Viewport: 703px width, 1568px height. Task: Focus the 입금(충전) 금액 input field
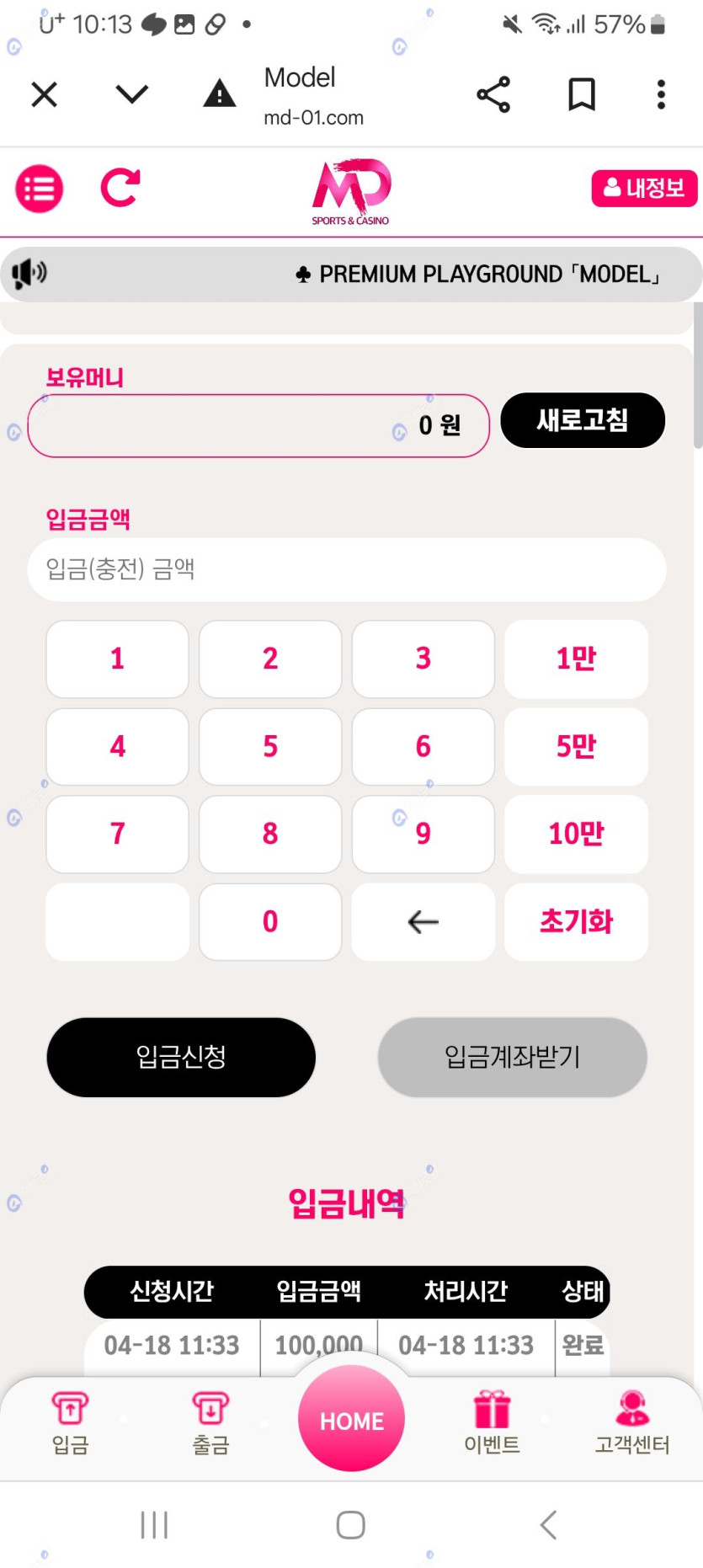(x=347, y=569)
